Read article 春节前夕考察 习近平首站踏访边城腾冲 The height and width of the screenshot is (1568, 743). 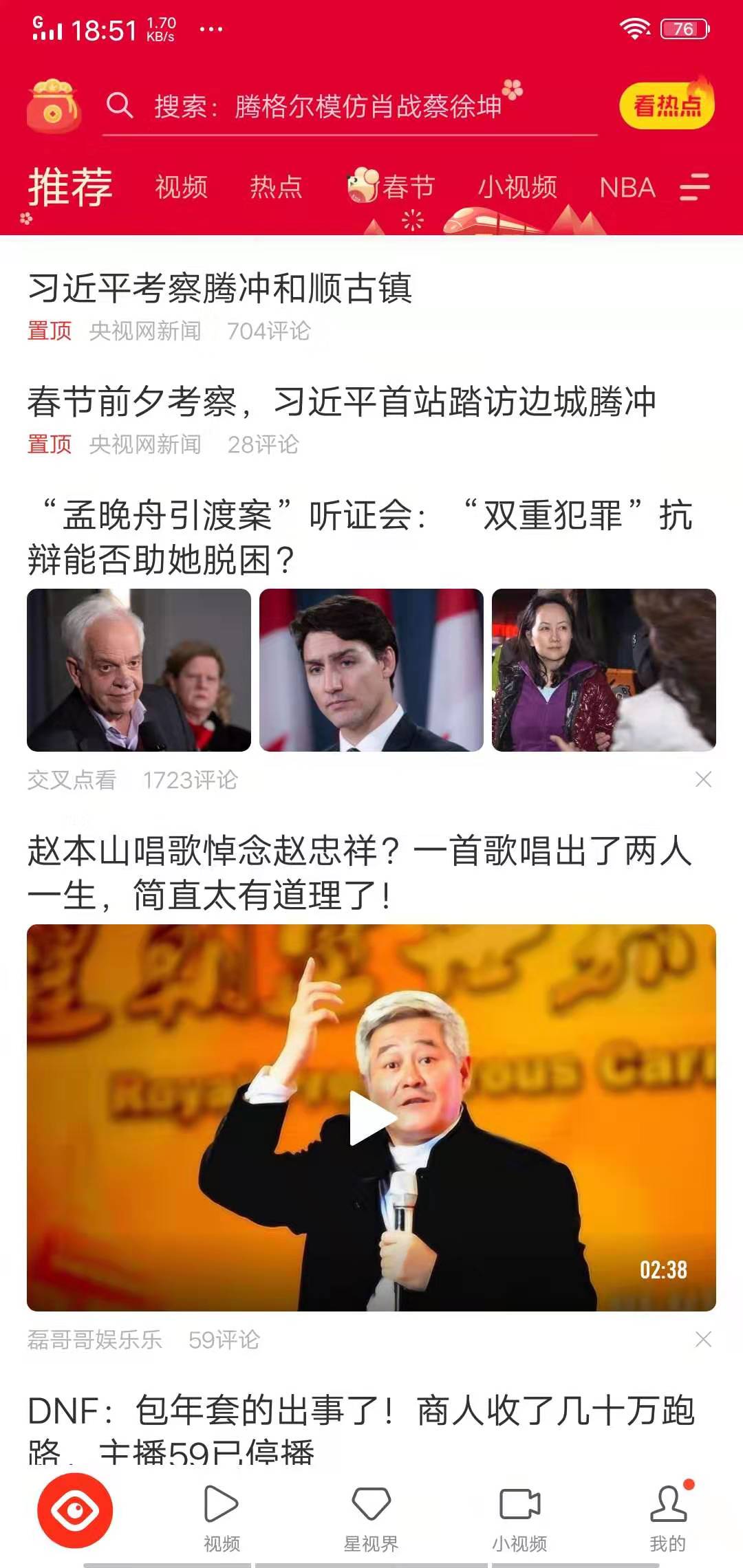342,402
